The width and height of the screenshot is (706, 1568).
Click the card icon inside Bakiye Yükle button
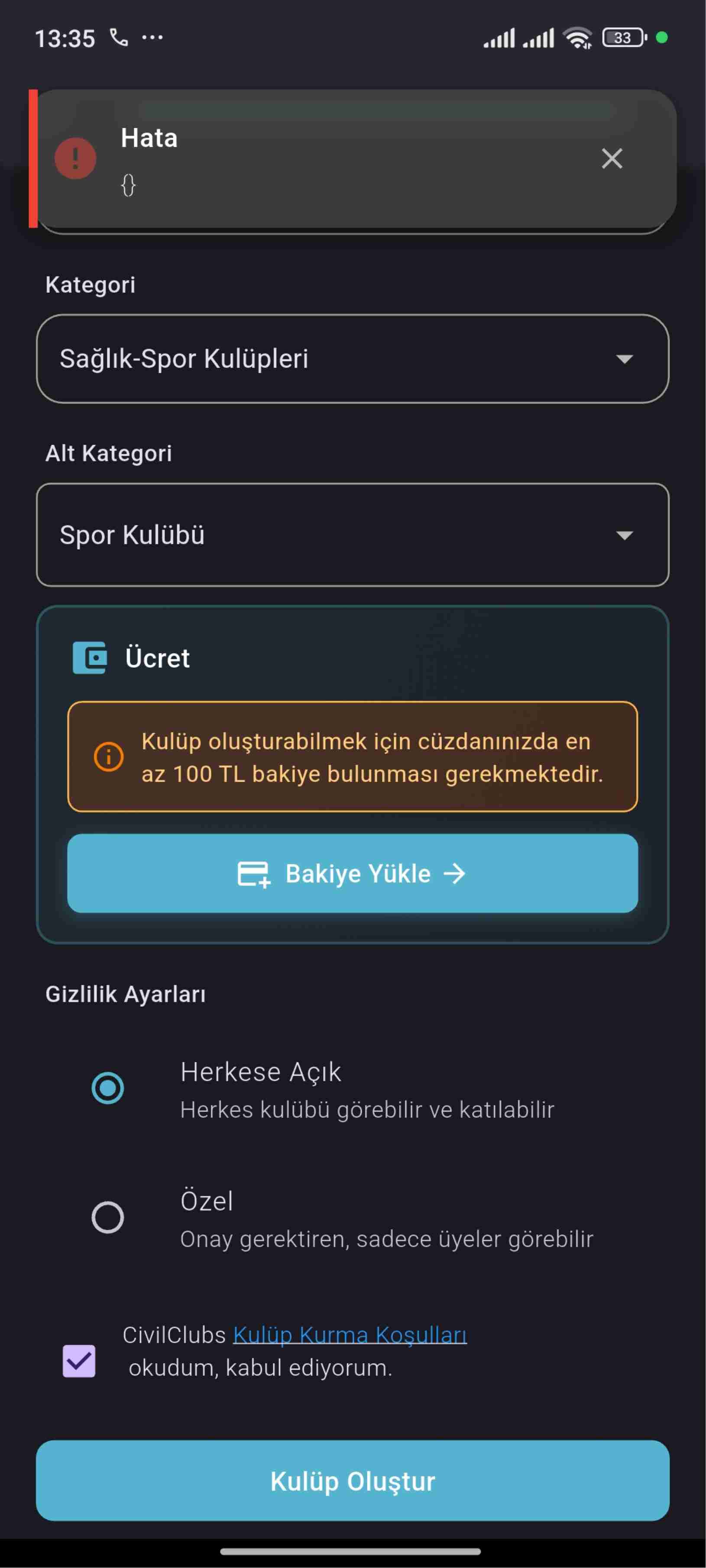point(253,873)
